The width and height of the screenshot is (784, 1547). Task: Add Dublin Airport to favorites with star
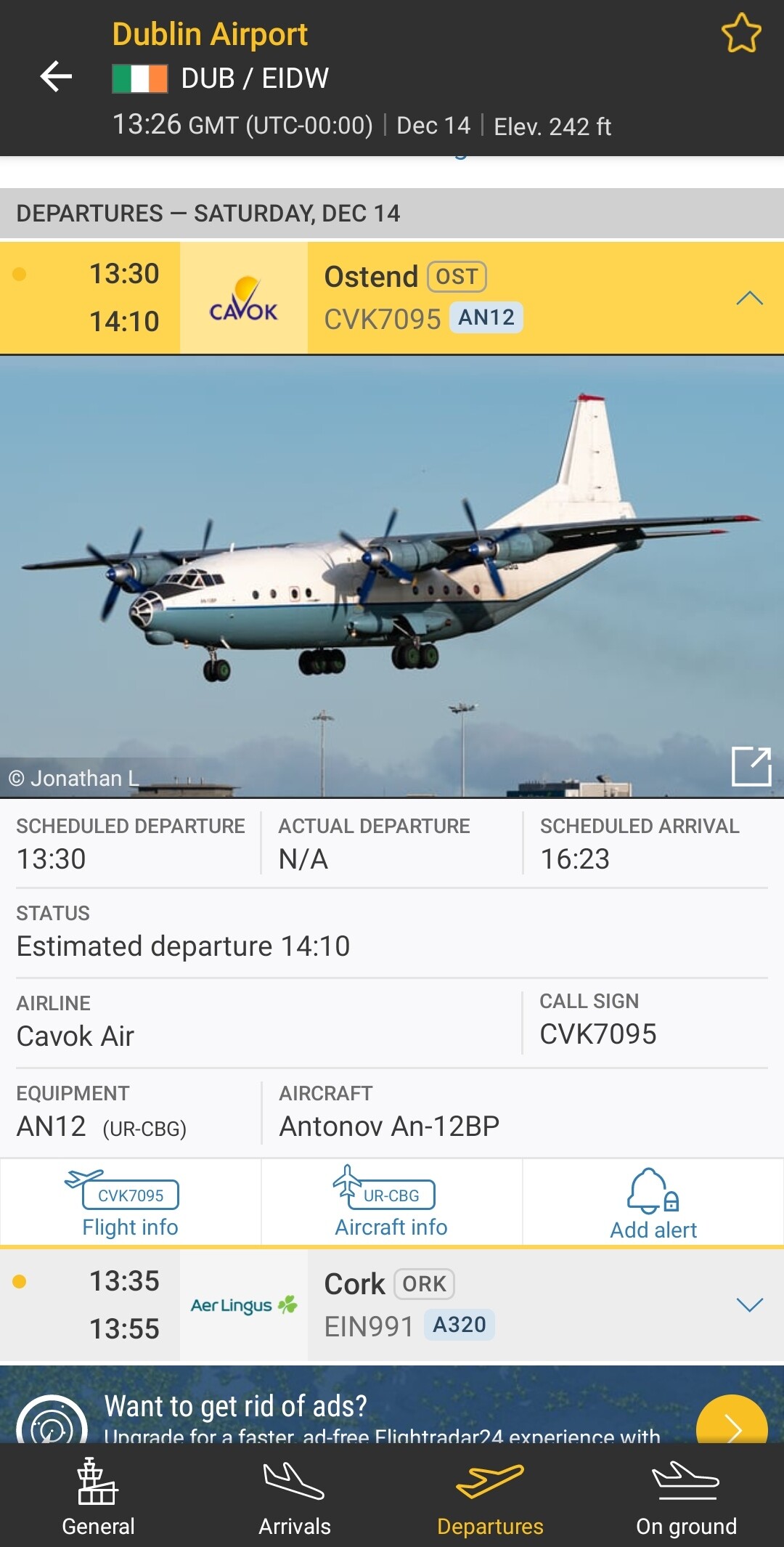point(741,33)
